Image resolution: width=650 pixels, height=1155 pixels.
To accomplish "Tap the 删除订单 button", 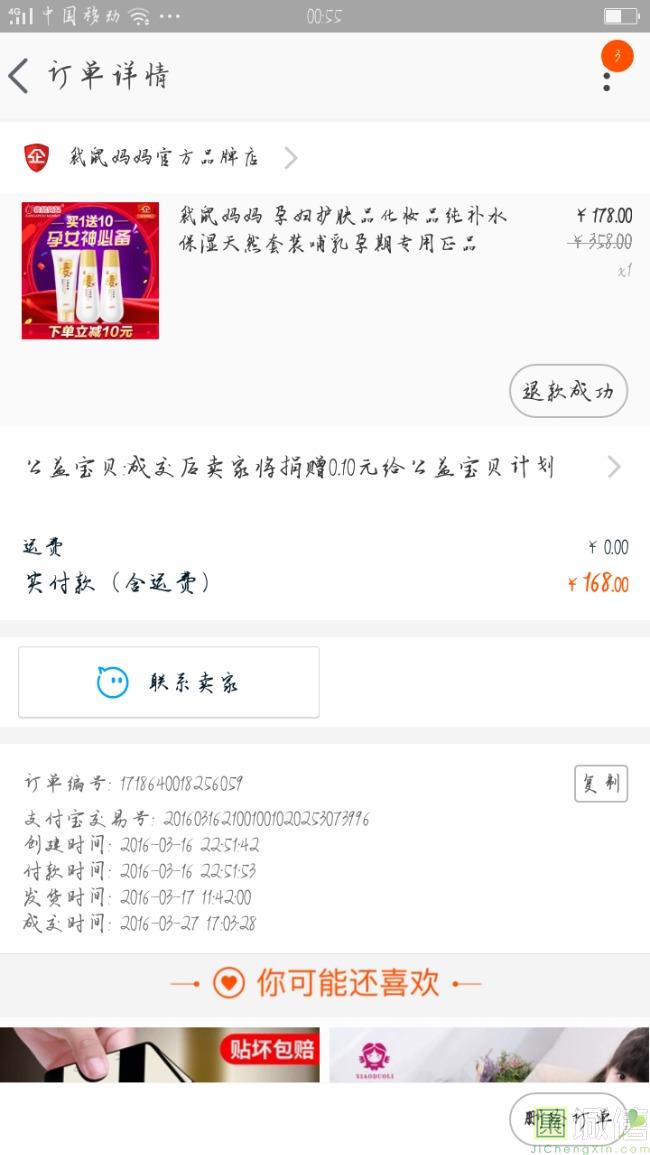I will tap(568, 1119).
